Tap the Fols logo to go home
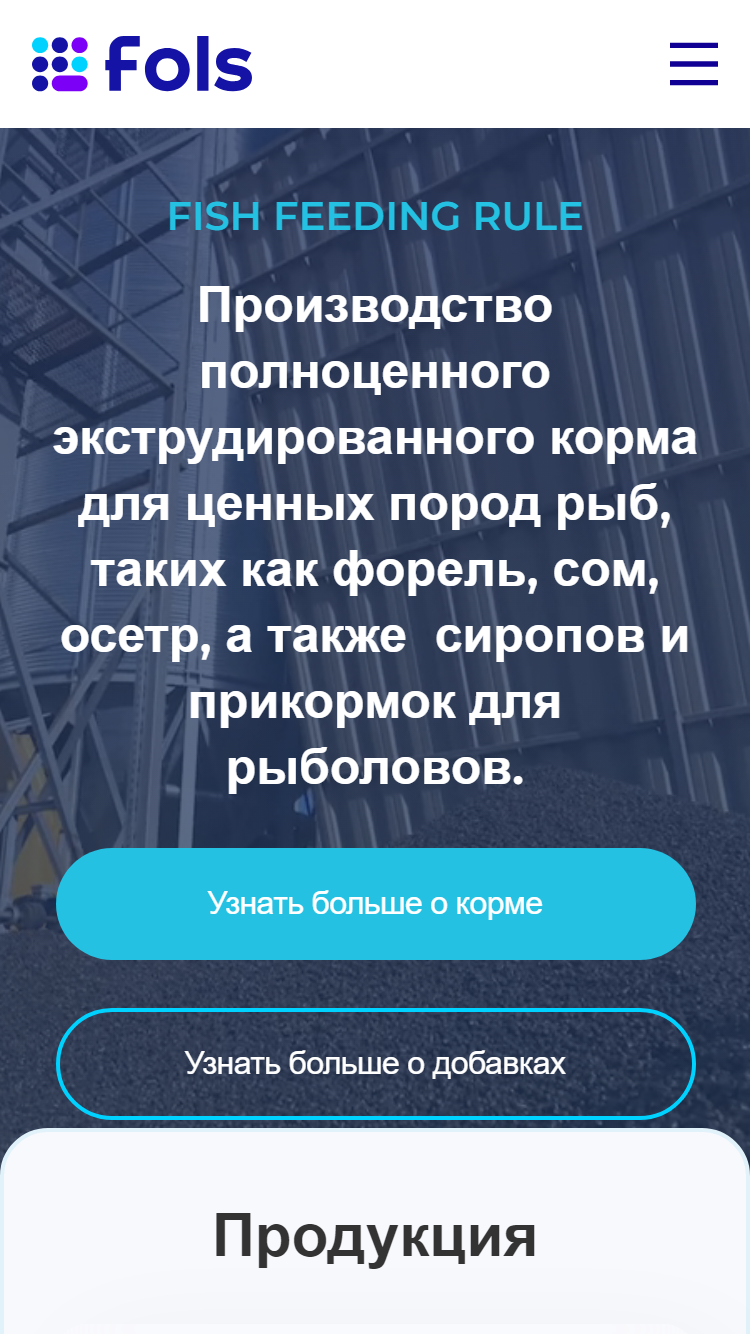Image resolution: width=750 pixels, height=1334 pixels. [142, 64]
